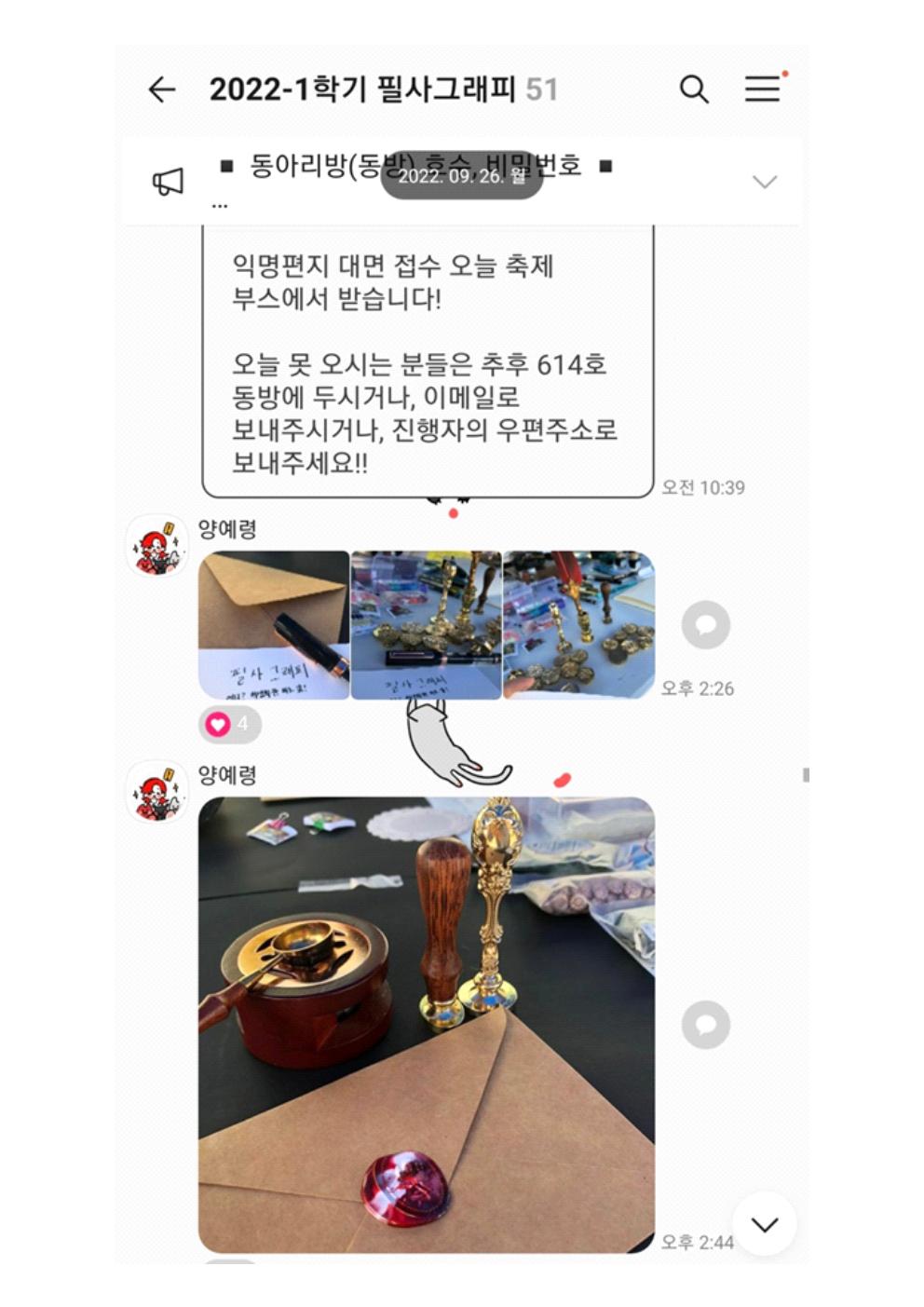View 양예령's profile picture at 오후 2:26
This screenshot has width=924, height=1307.
[156, 546]
